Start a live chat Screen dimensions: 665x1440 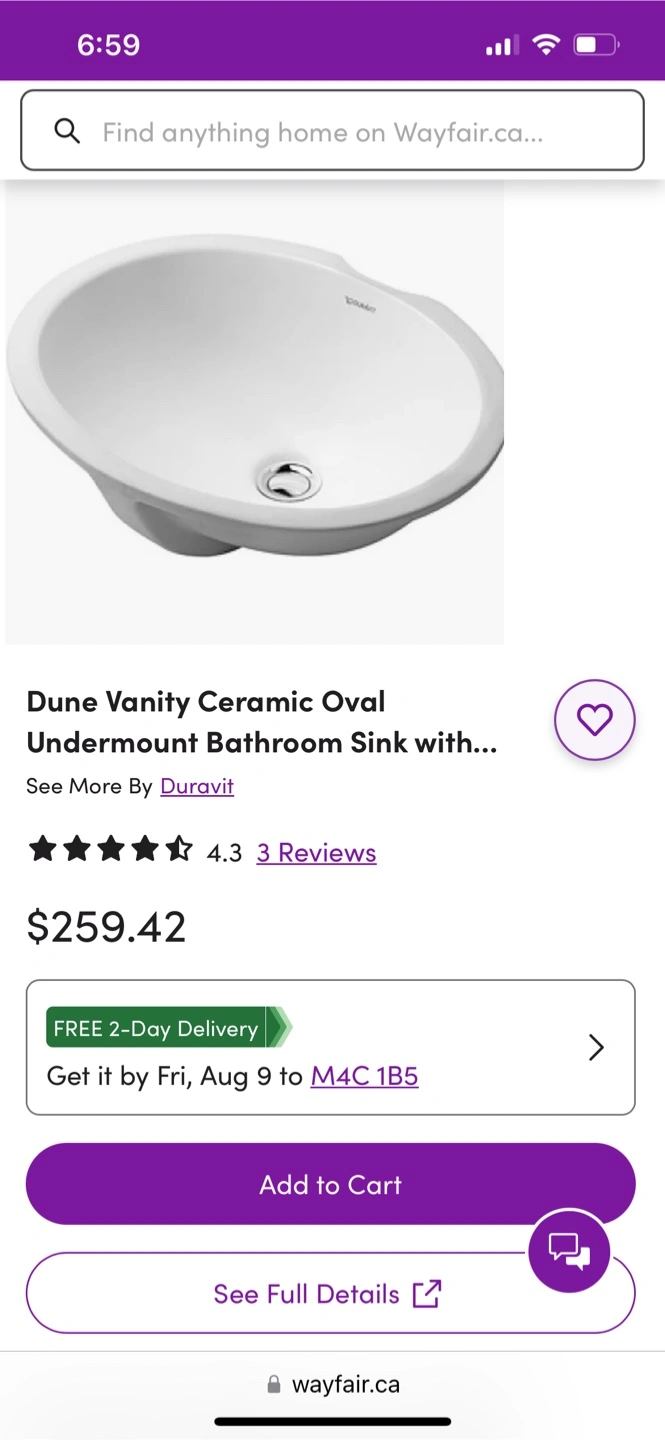tap(569, 1250)
